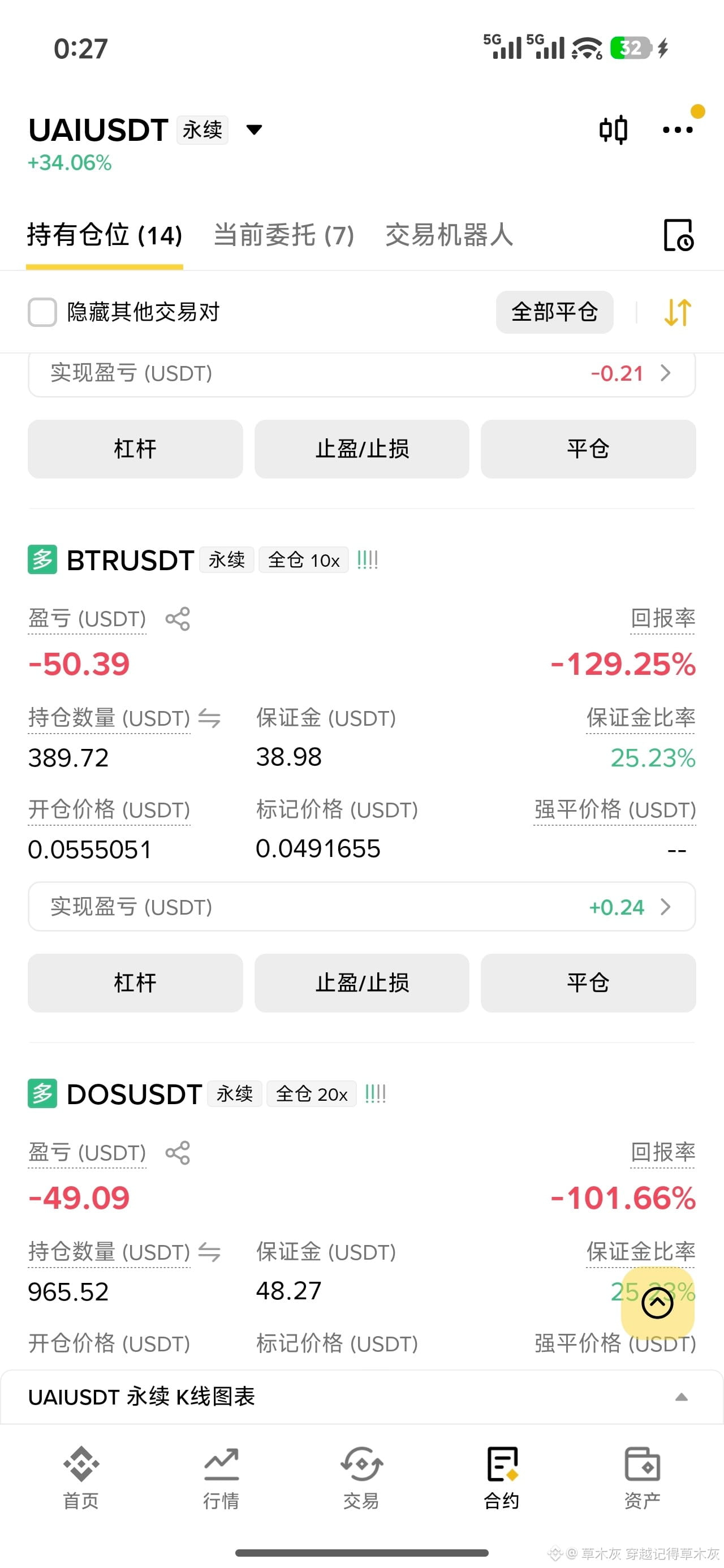Open the order history icon
Screen dimensions: 724x1568
click(x=678, y=235)
